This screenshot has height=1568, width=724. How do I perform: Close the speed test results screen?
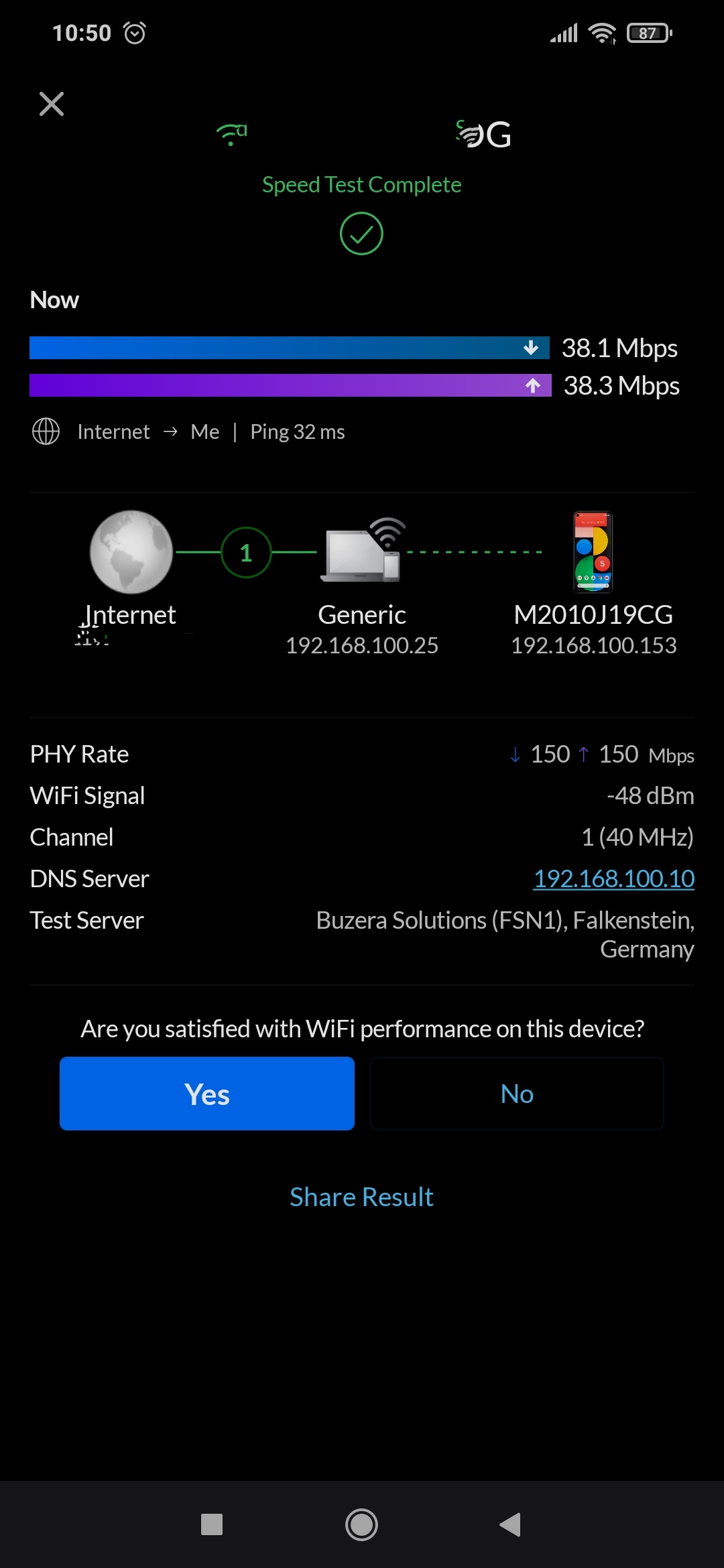click(x=52, y=104)
